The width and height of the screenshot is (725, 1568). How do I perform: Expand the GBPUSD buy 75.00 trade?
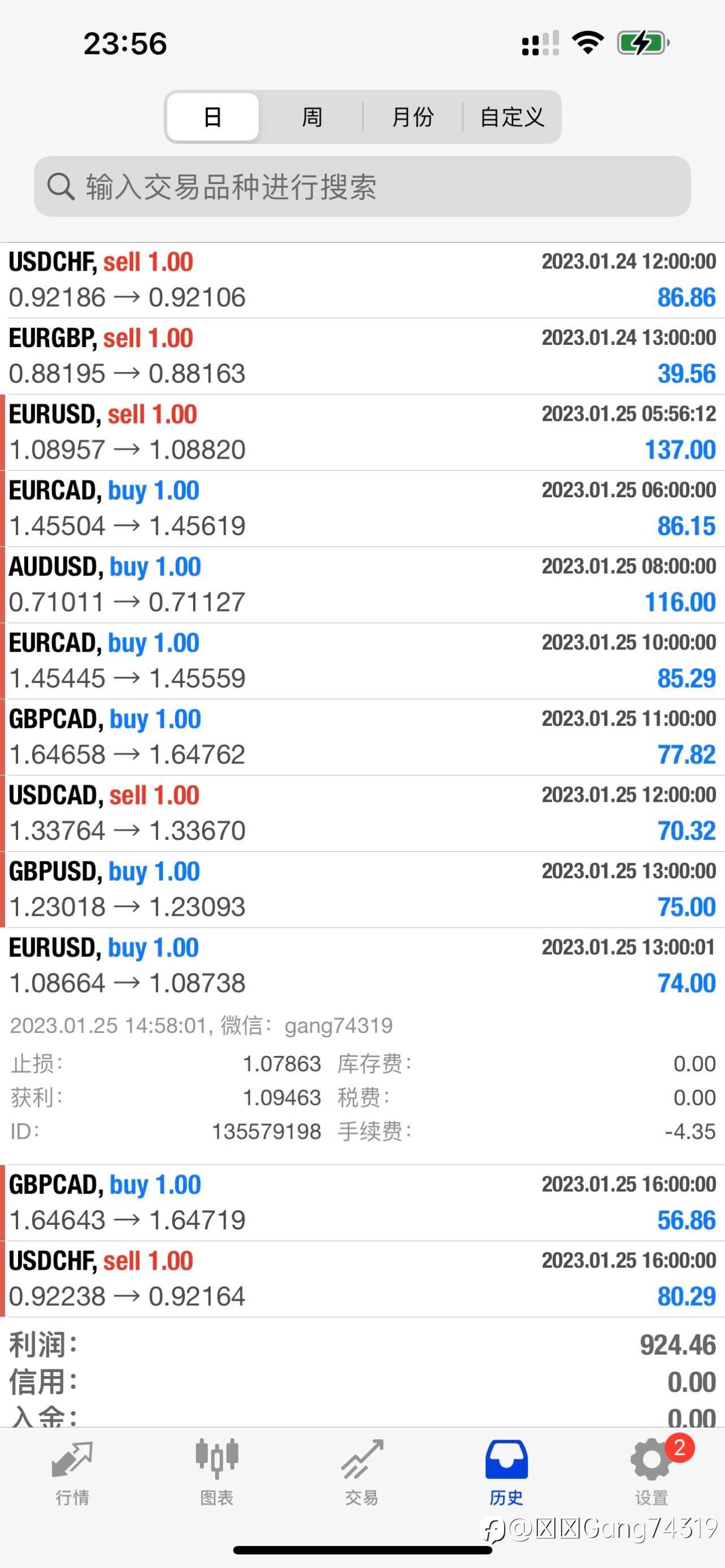362,889
